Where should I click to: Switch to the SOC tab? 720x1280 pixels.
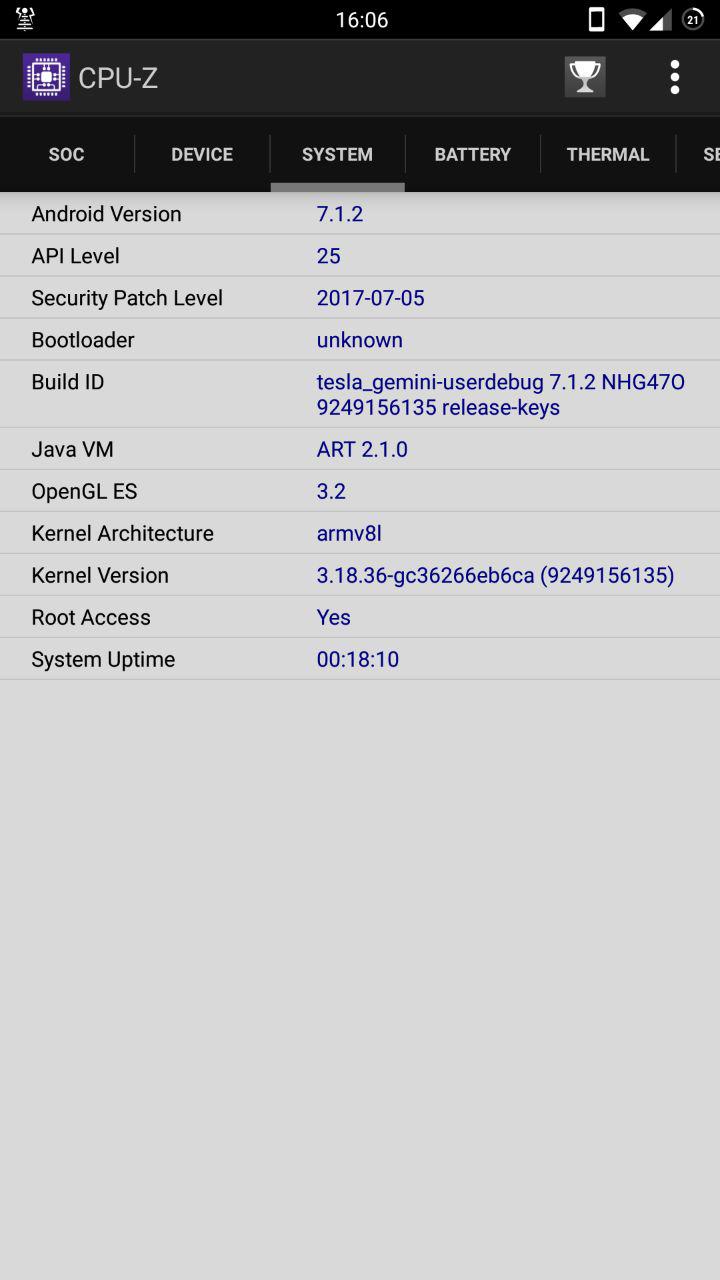pyautogui.click(x=66, y=154)
